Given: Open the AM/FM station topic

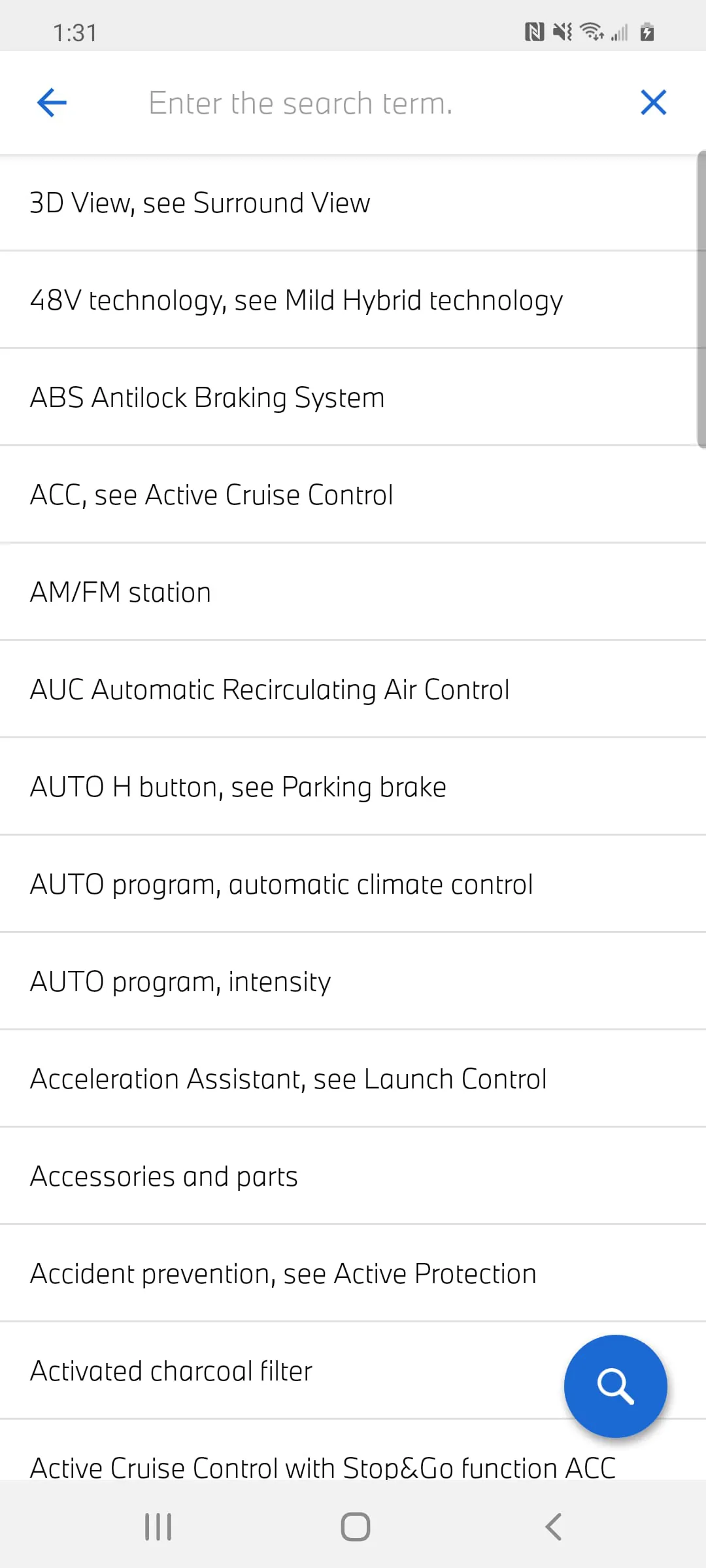Looking at the screenshot, I should click(120, 591).
